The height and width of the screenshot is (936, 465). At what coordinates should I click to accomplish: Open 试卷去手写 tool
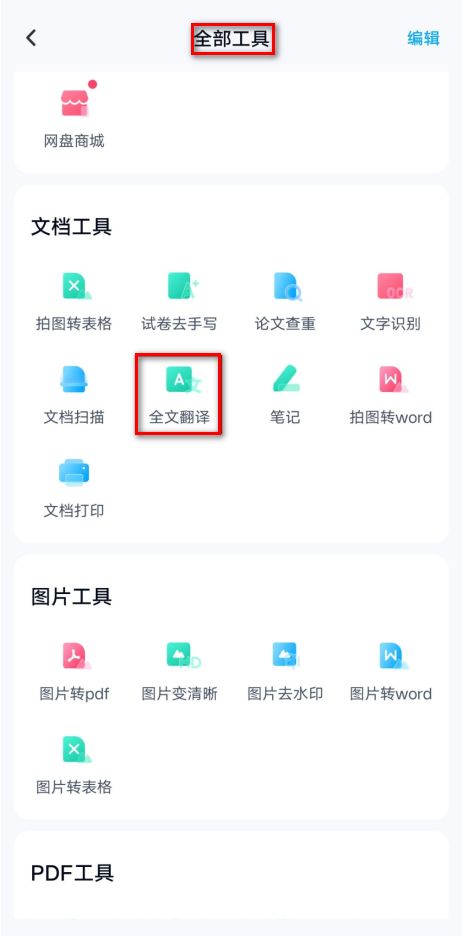coord(179,301)
